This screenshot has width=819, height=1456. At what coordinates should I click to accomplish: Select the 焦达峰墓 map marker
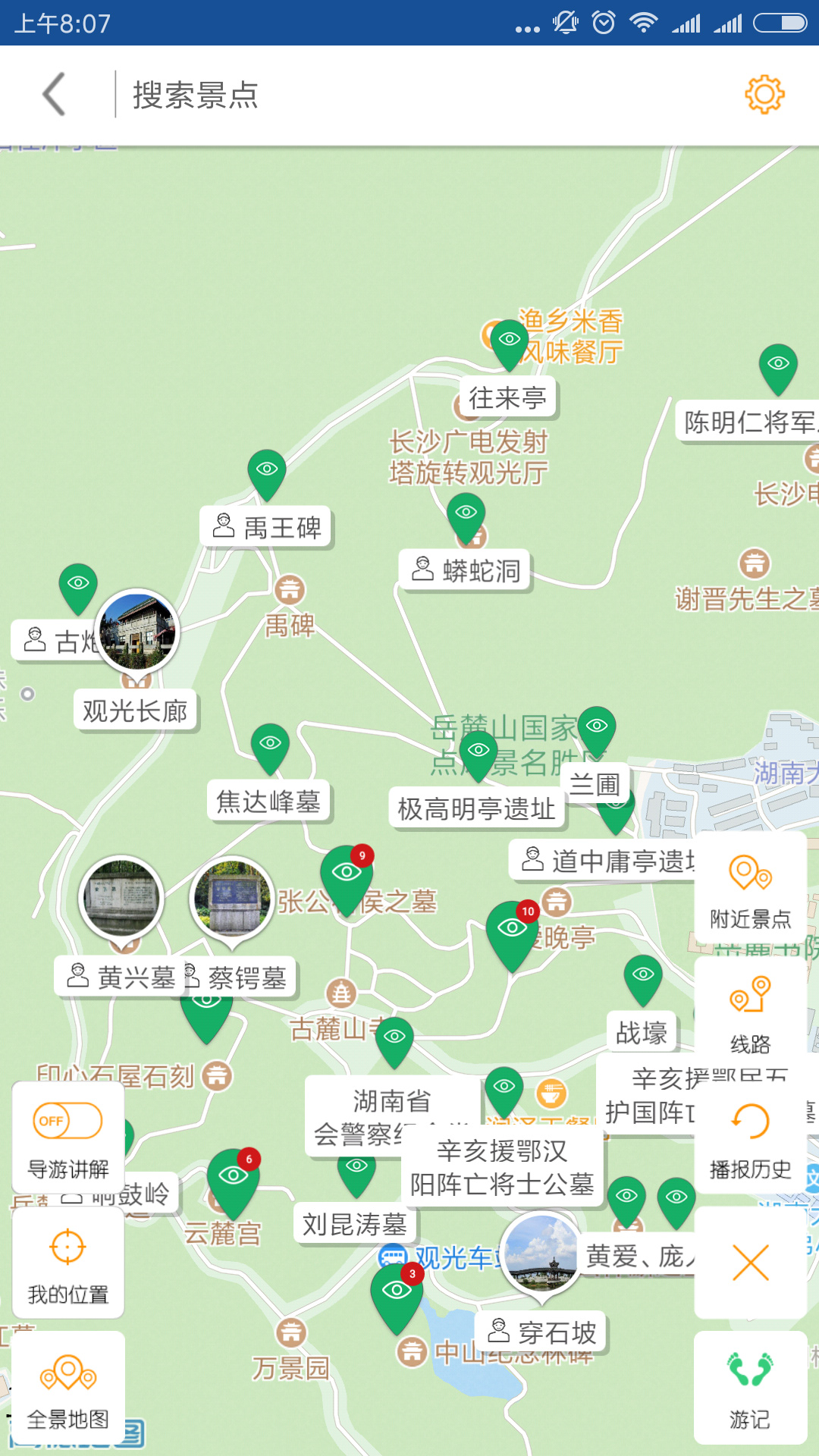(x=270, y=747)
